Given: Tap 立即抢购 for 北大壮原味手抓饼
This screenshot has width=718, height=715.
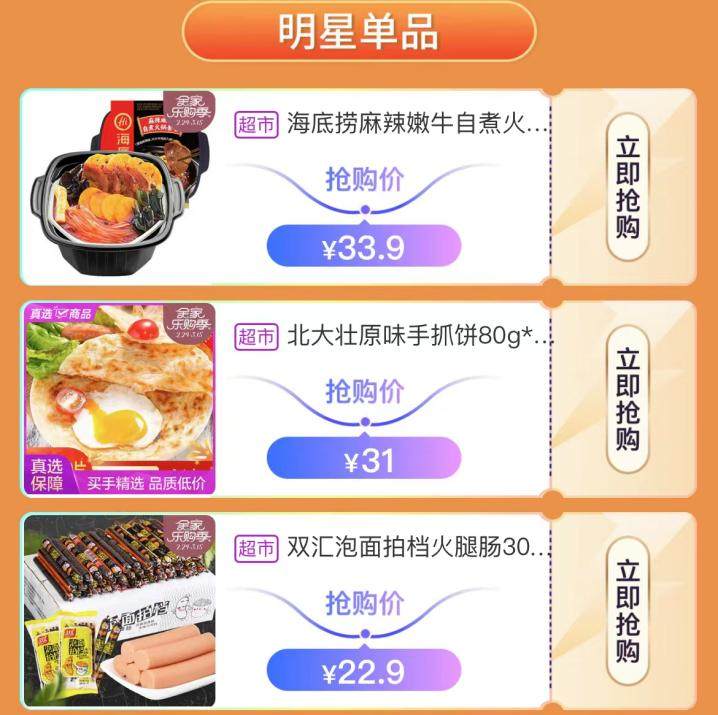Looking at the screenshot, I should (627, 398).
